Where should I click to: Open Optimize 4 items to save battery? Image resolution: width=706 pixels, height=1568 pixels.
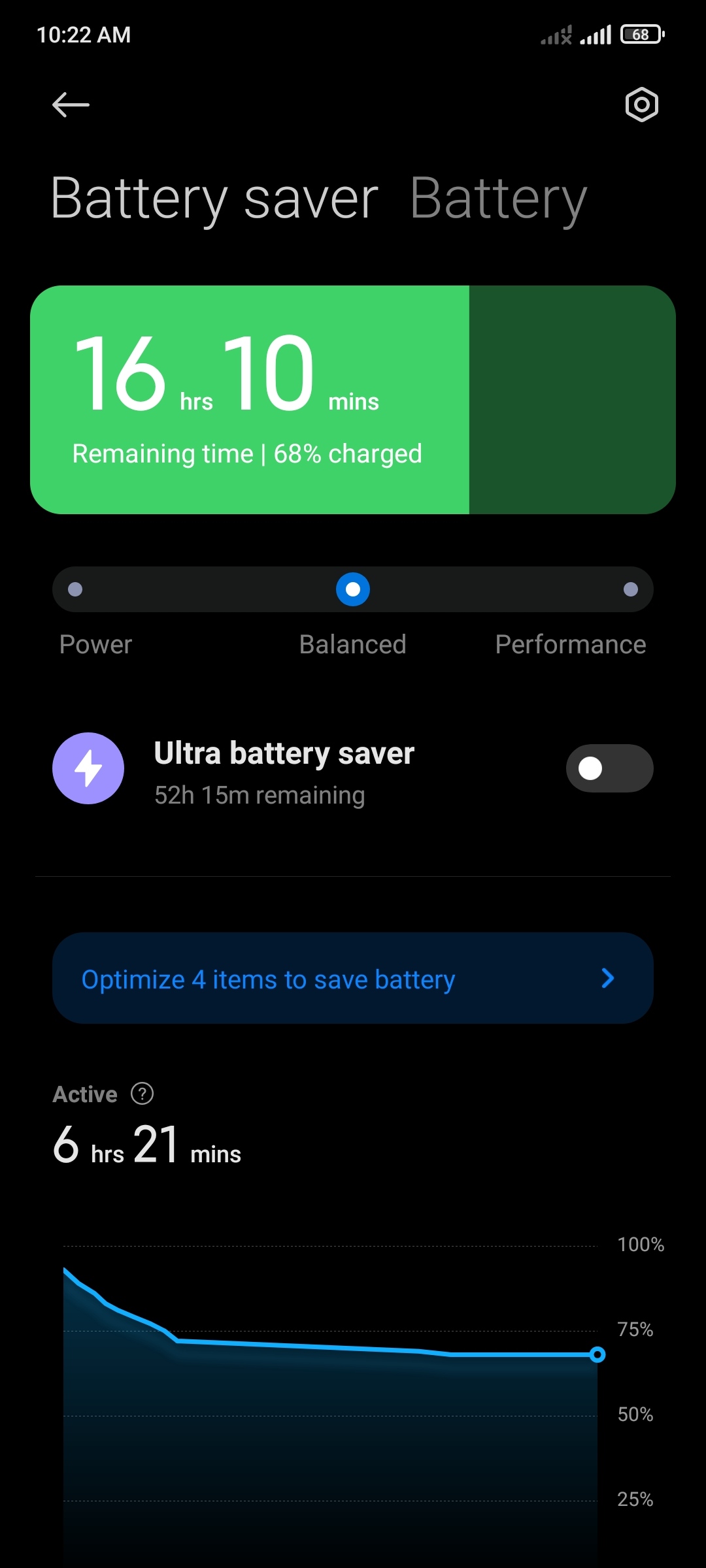pyautogui.click(x=353, y=978)
